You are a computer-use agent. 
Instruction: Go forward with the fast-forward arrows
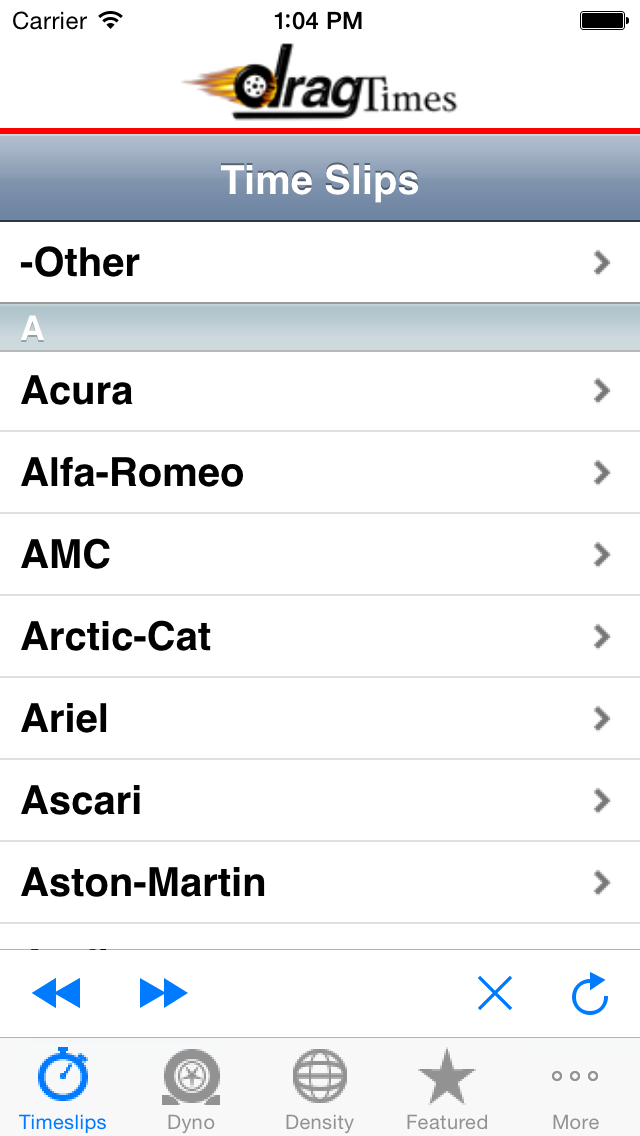pos(163,993)
